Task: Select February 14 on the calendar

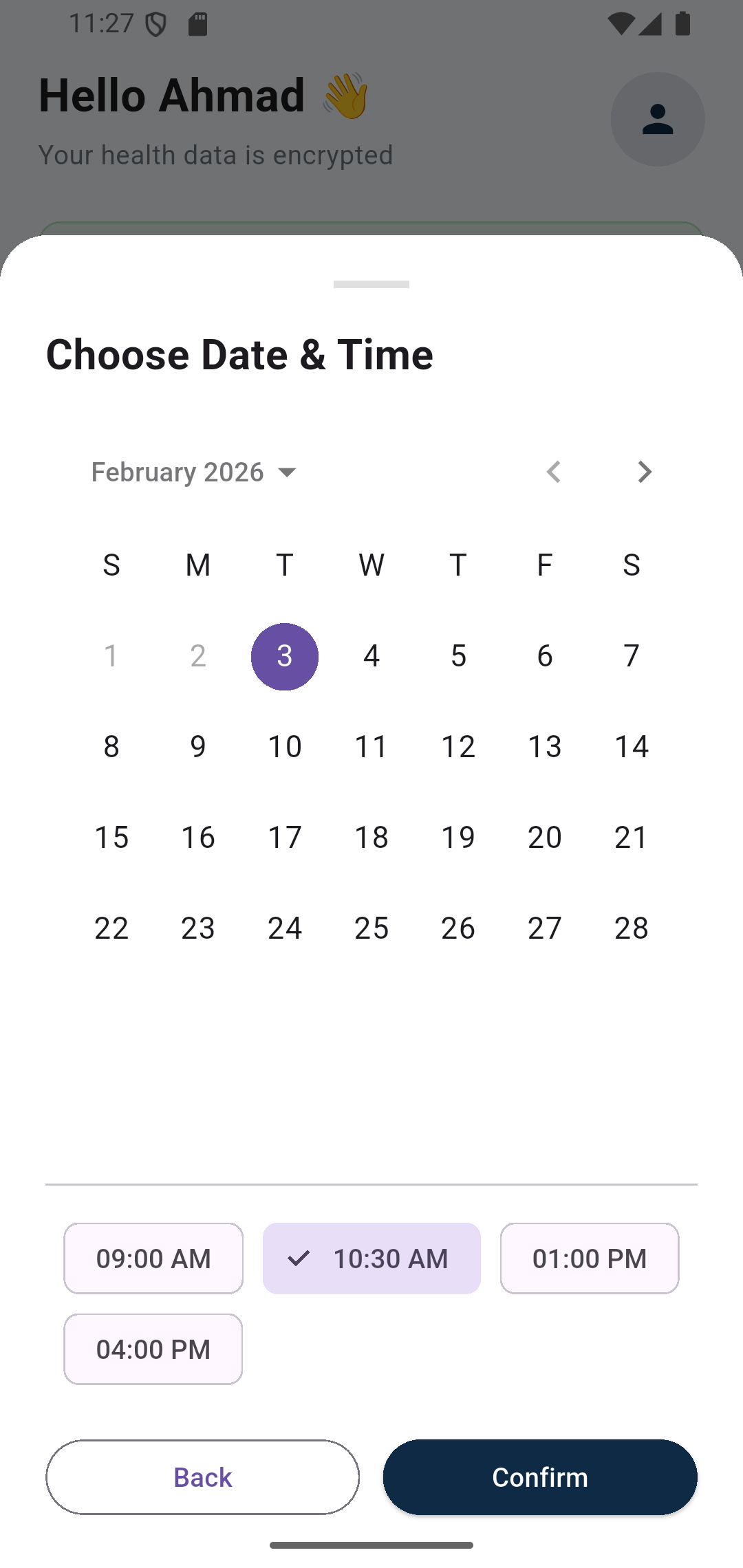Action: coord(631,747)
